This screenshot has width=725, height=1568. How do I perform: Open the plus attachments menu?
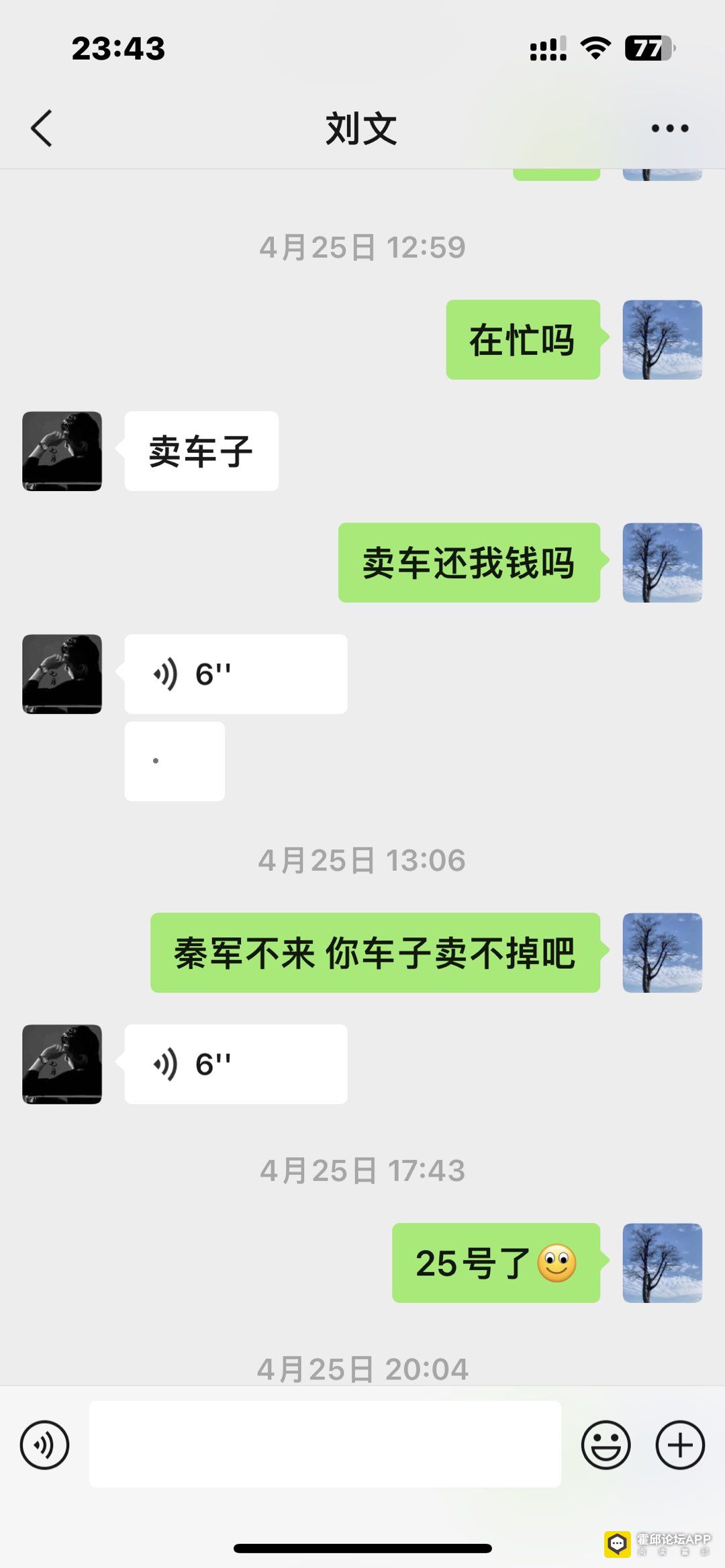[x=679, y=1445]
